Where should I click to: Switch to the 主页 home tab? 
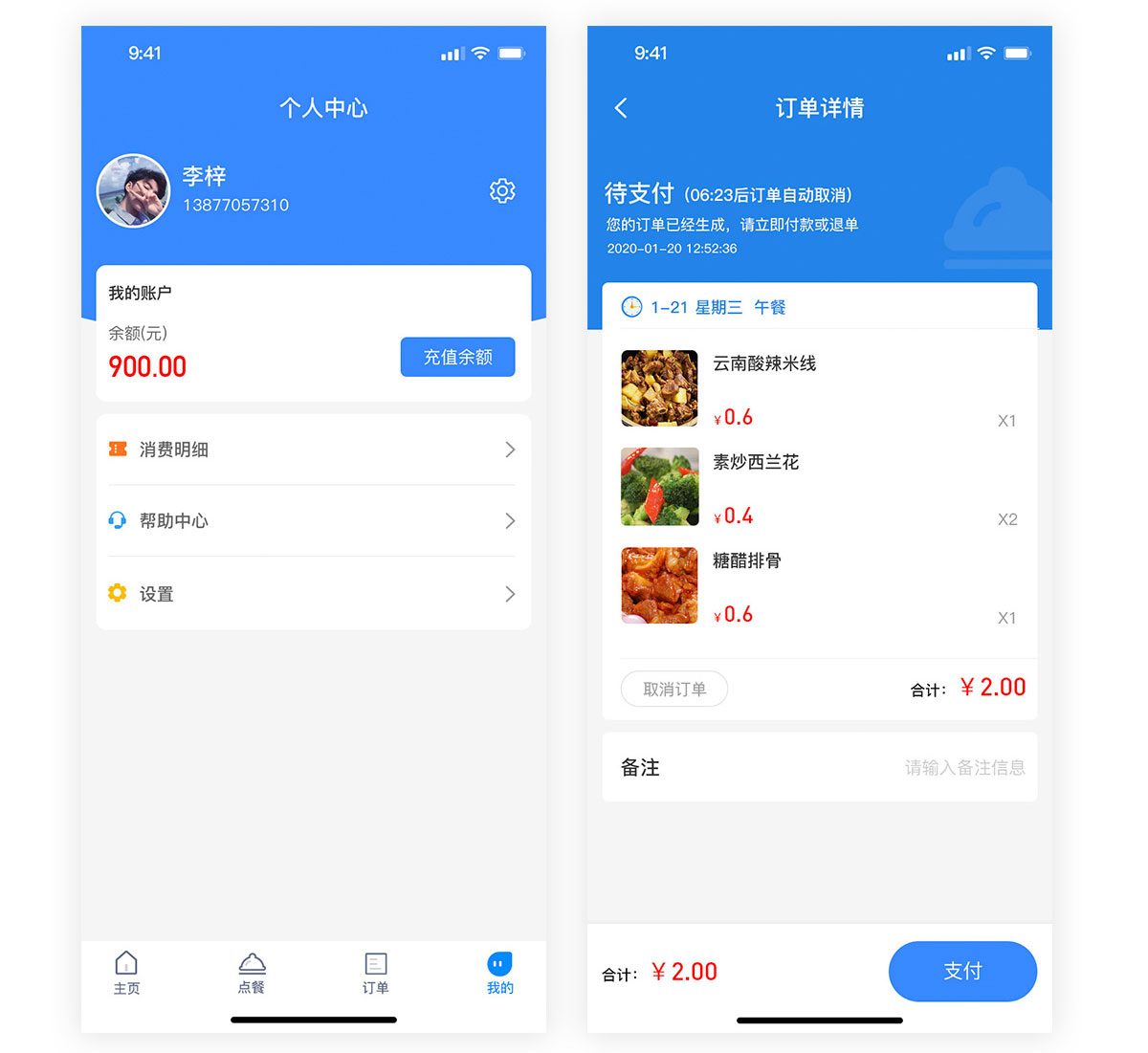coord(126,973)
